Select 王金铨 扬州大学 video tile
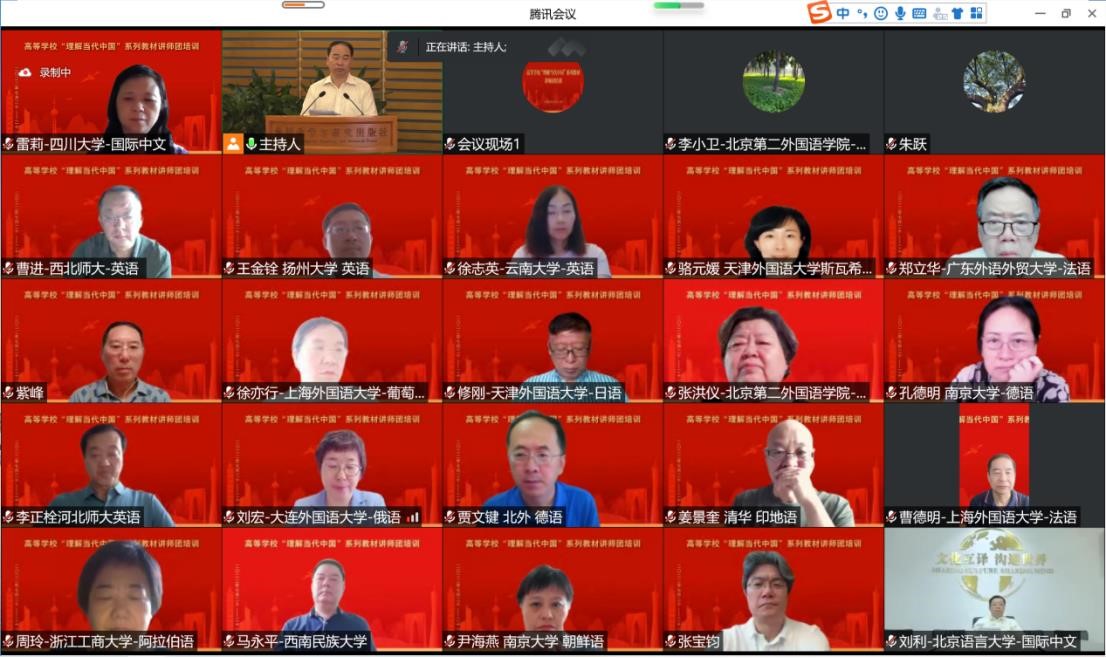 click(331, 217)
